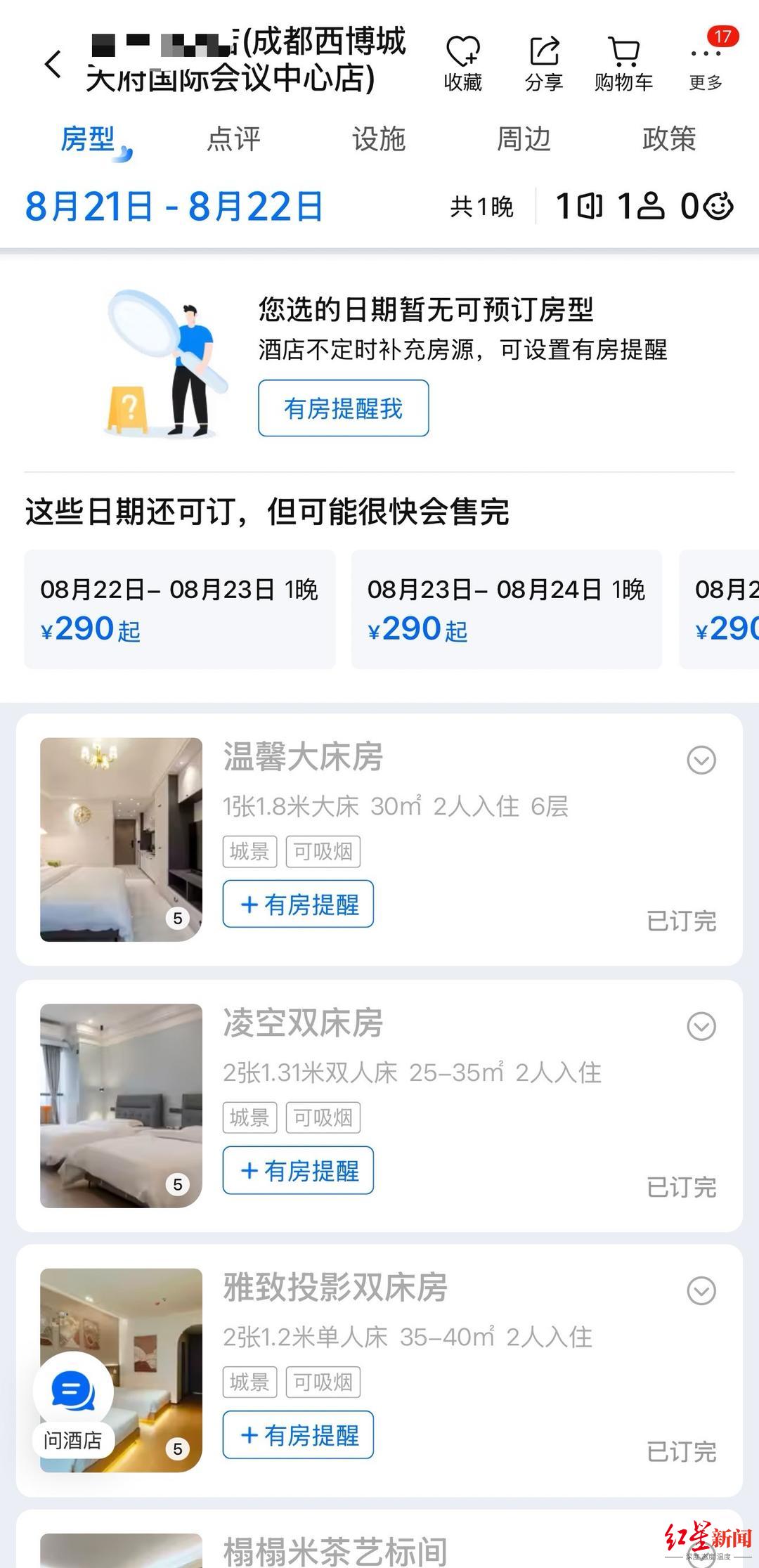Switch to the 点评 tab

(x=233, y=138)
